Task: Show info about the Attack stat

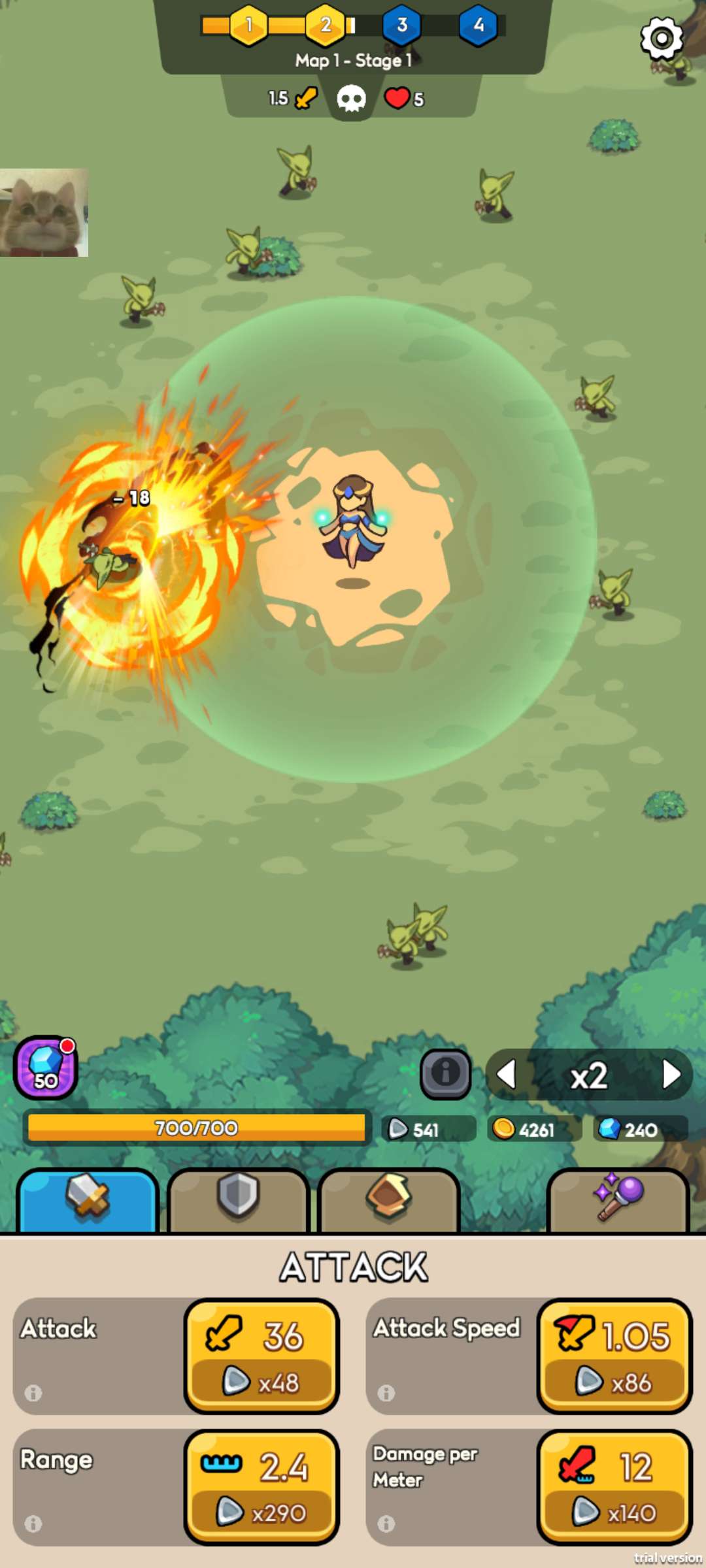Action: point(33,1393)
